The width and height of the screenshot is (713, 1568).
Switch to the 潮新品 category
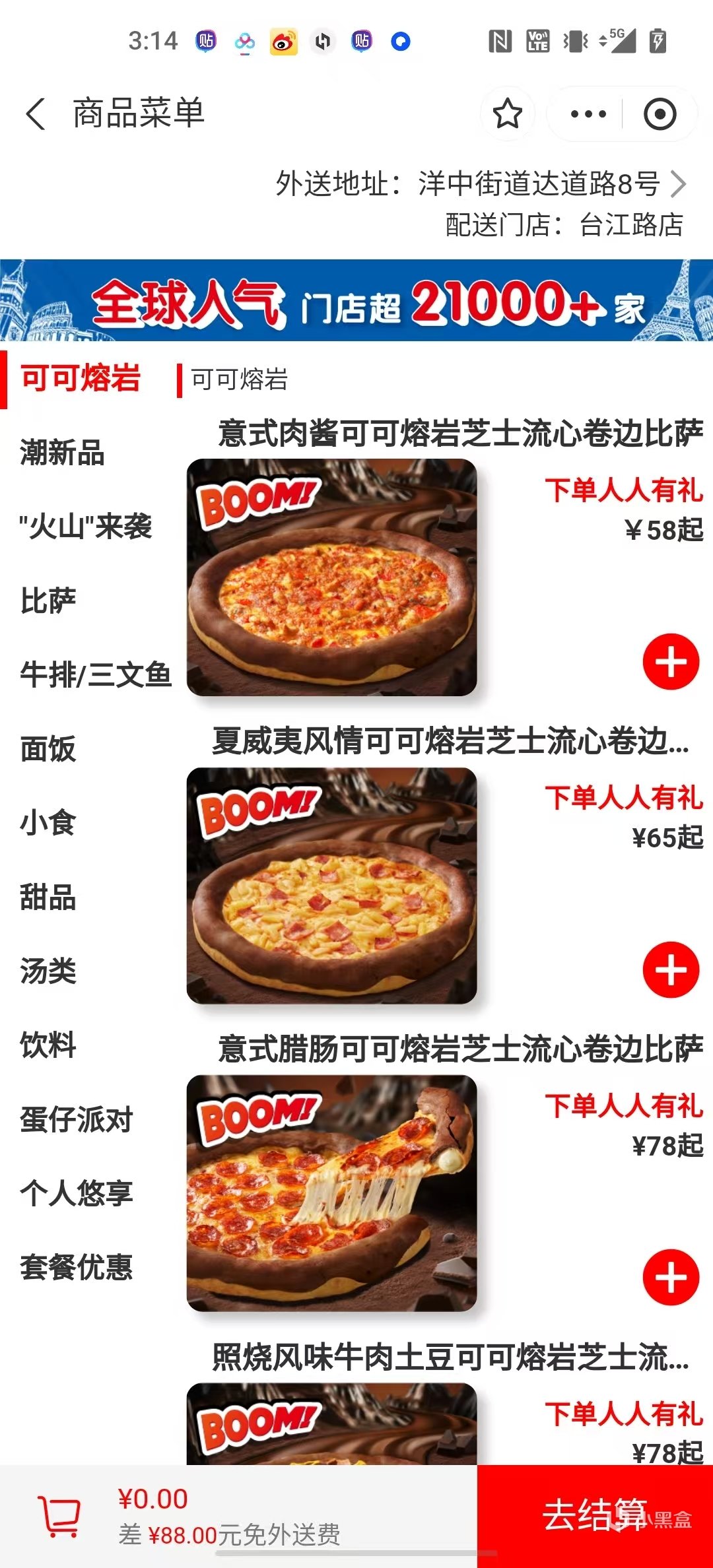(x=63, y=453)
